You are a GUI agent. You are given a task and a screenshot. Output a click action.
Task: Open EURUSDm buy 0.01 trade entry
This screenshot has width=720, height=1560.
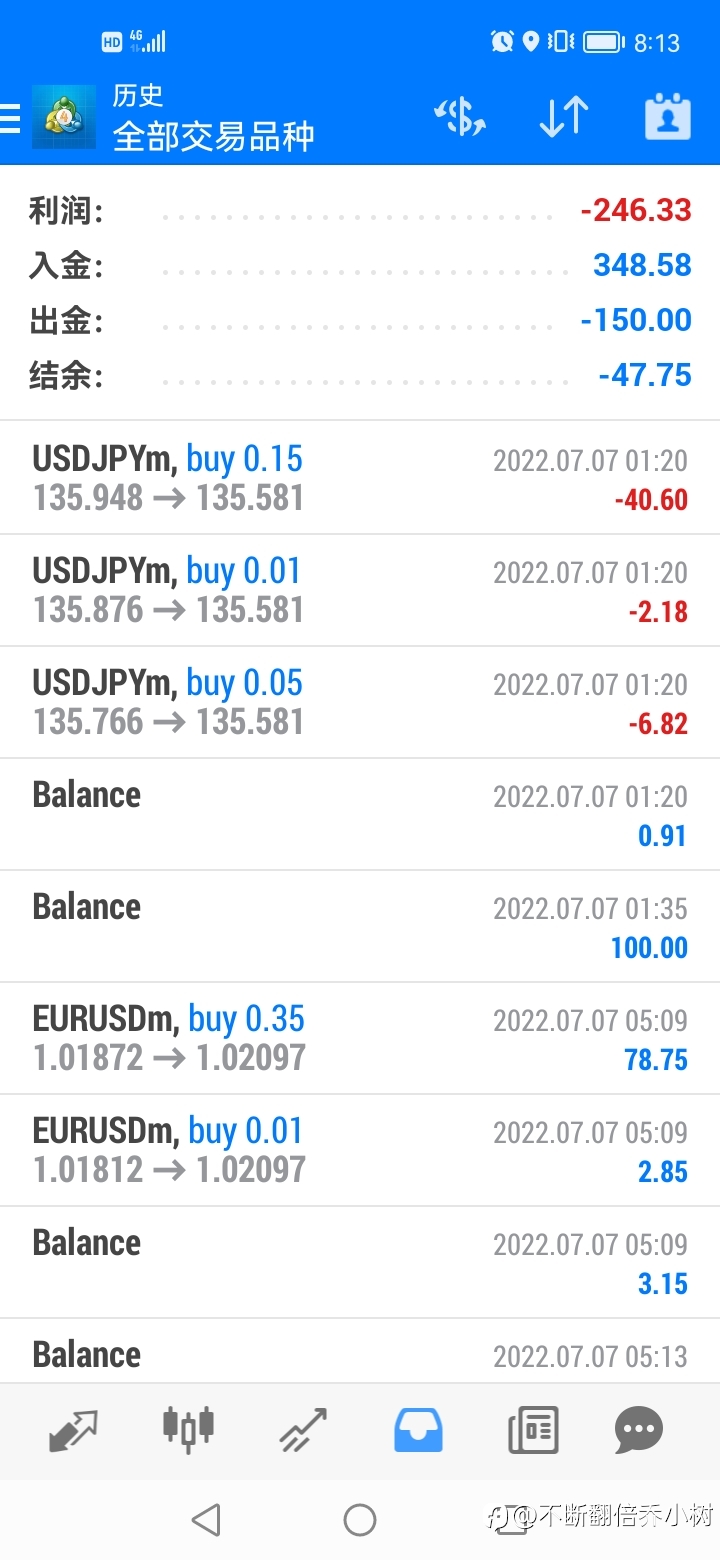pos(360,1150)
